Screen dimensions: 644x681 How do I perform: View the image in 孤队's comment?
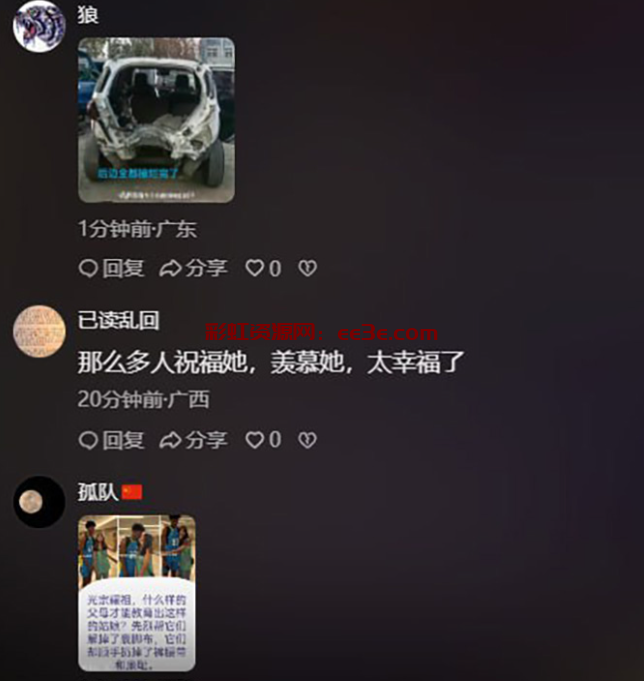point(137,592)
